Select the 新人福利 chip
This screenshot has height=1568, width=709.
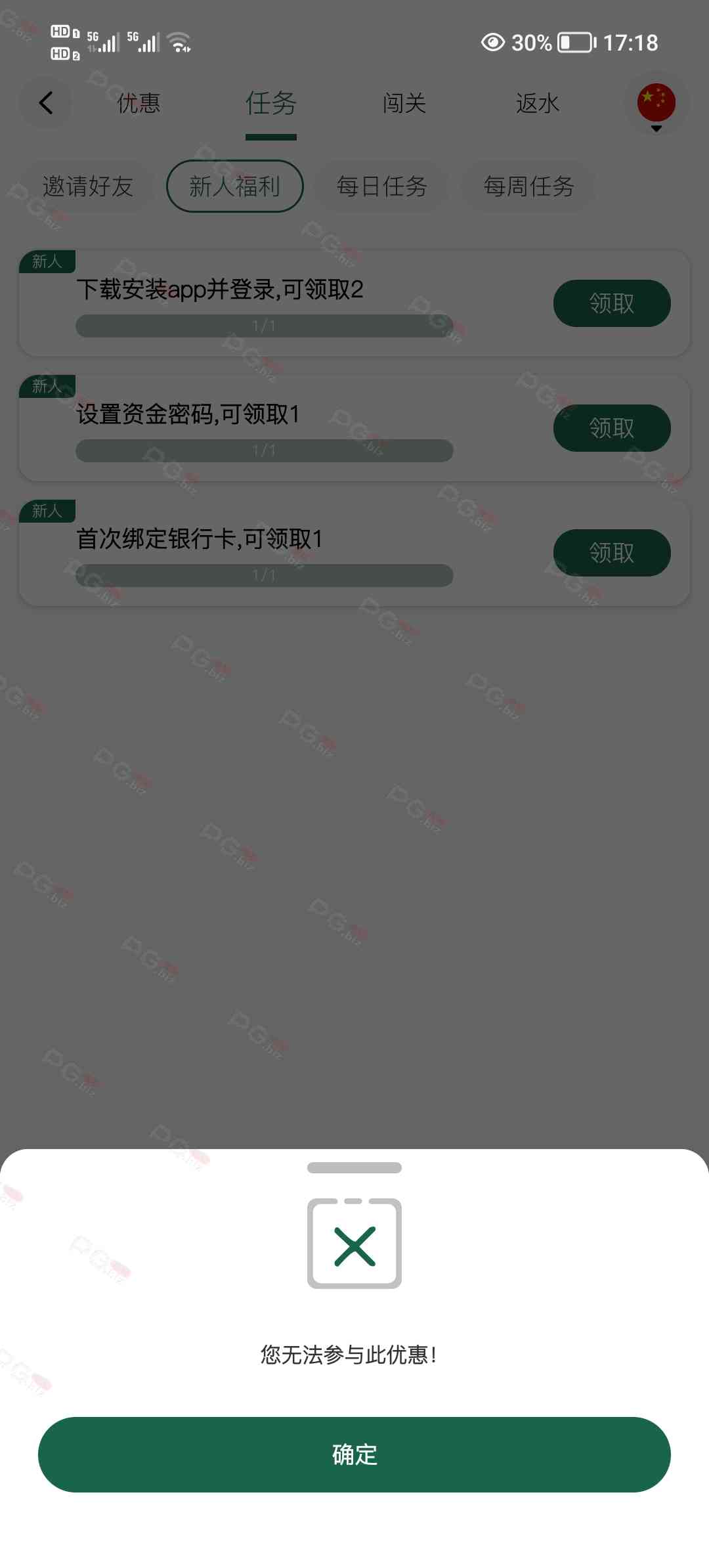[x=235, y=186]
